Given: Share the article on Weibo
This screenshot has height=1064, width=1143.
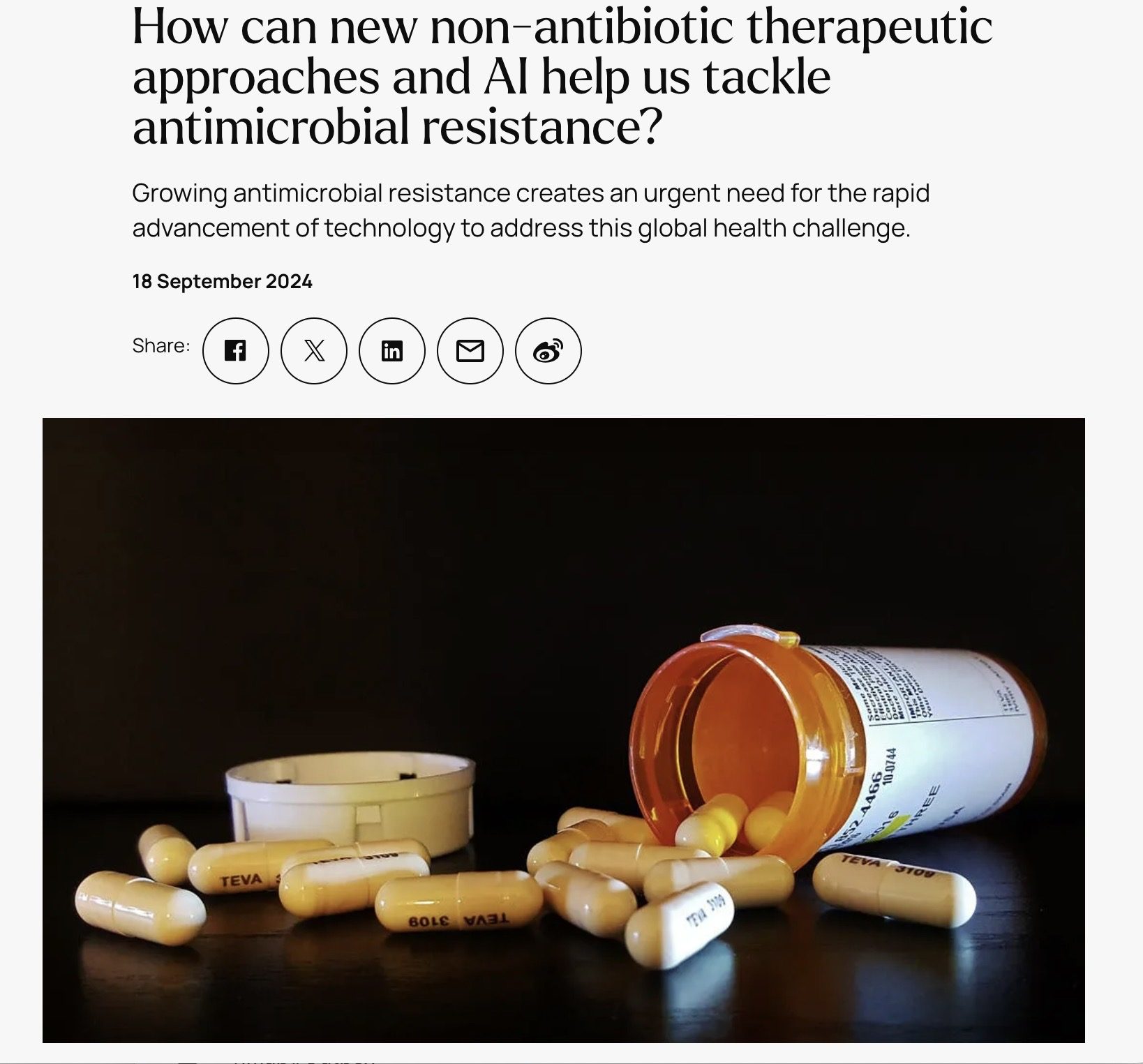Looking at the screenshot, I should pos(548,351).
